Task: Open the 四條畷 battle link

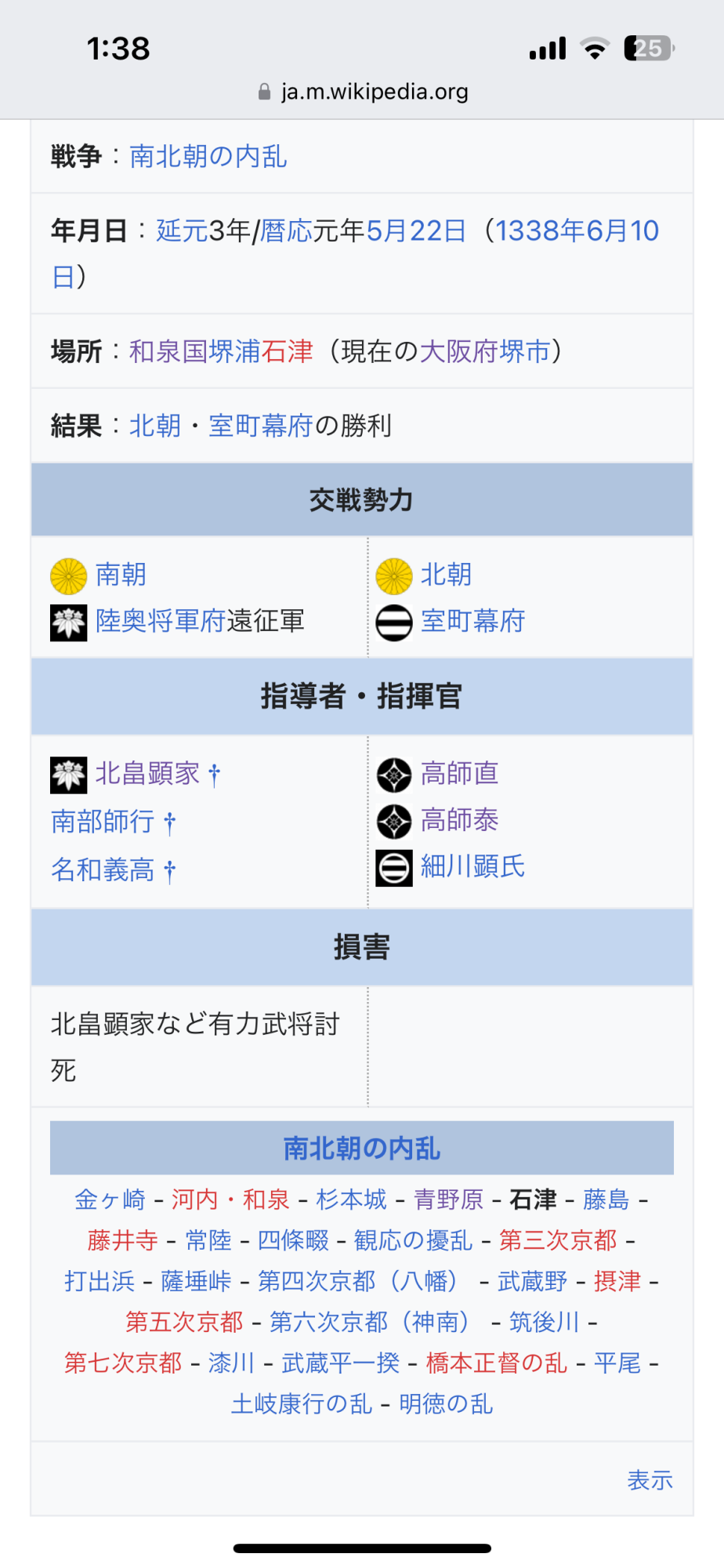Action: click(x=293, y=1240)
